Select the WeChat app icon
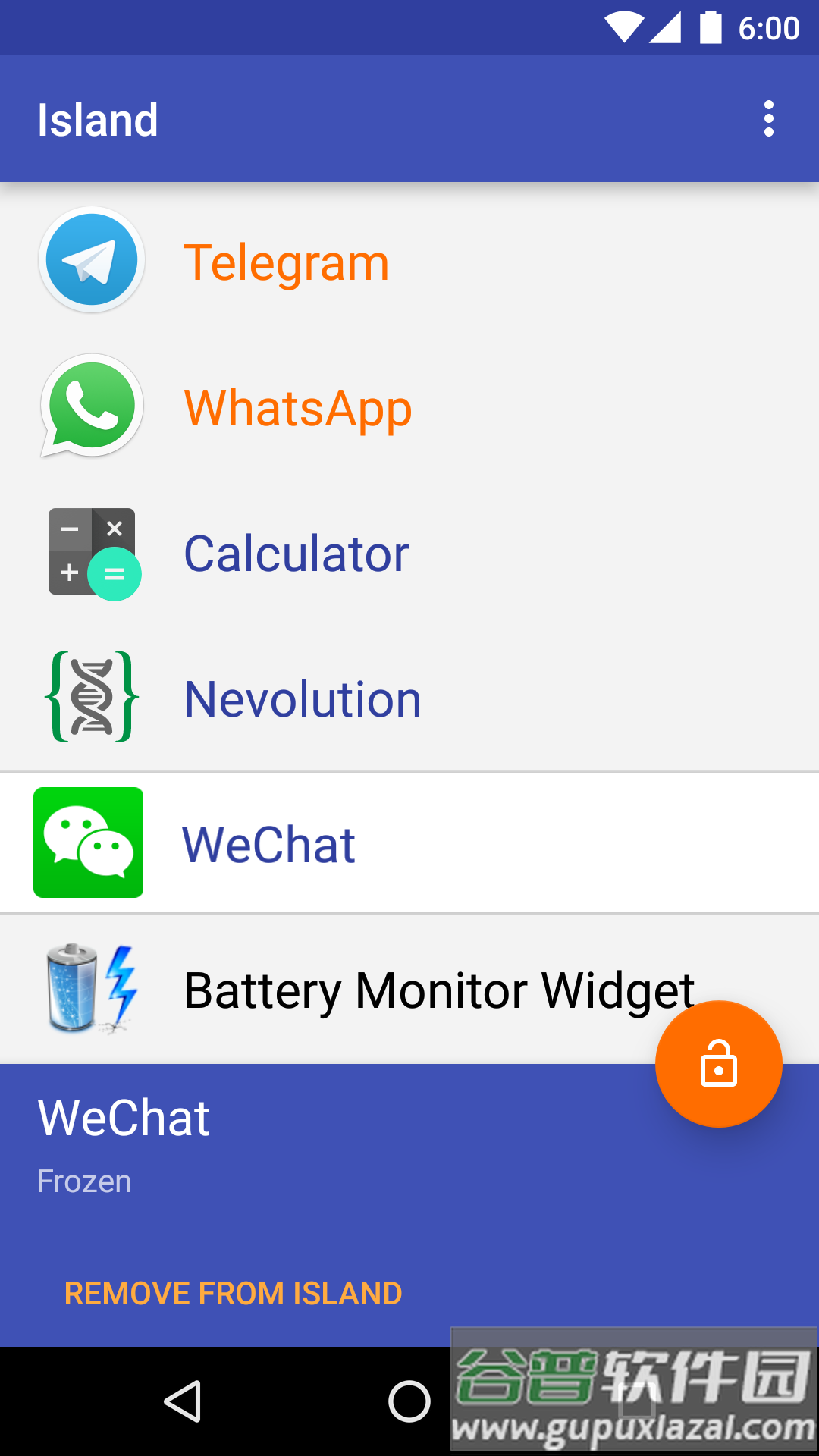Screen dimensions: 819x1456 click(x=89, y=842)
